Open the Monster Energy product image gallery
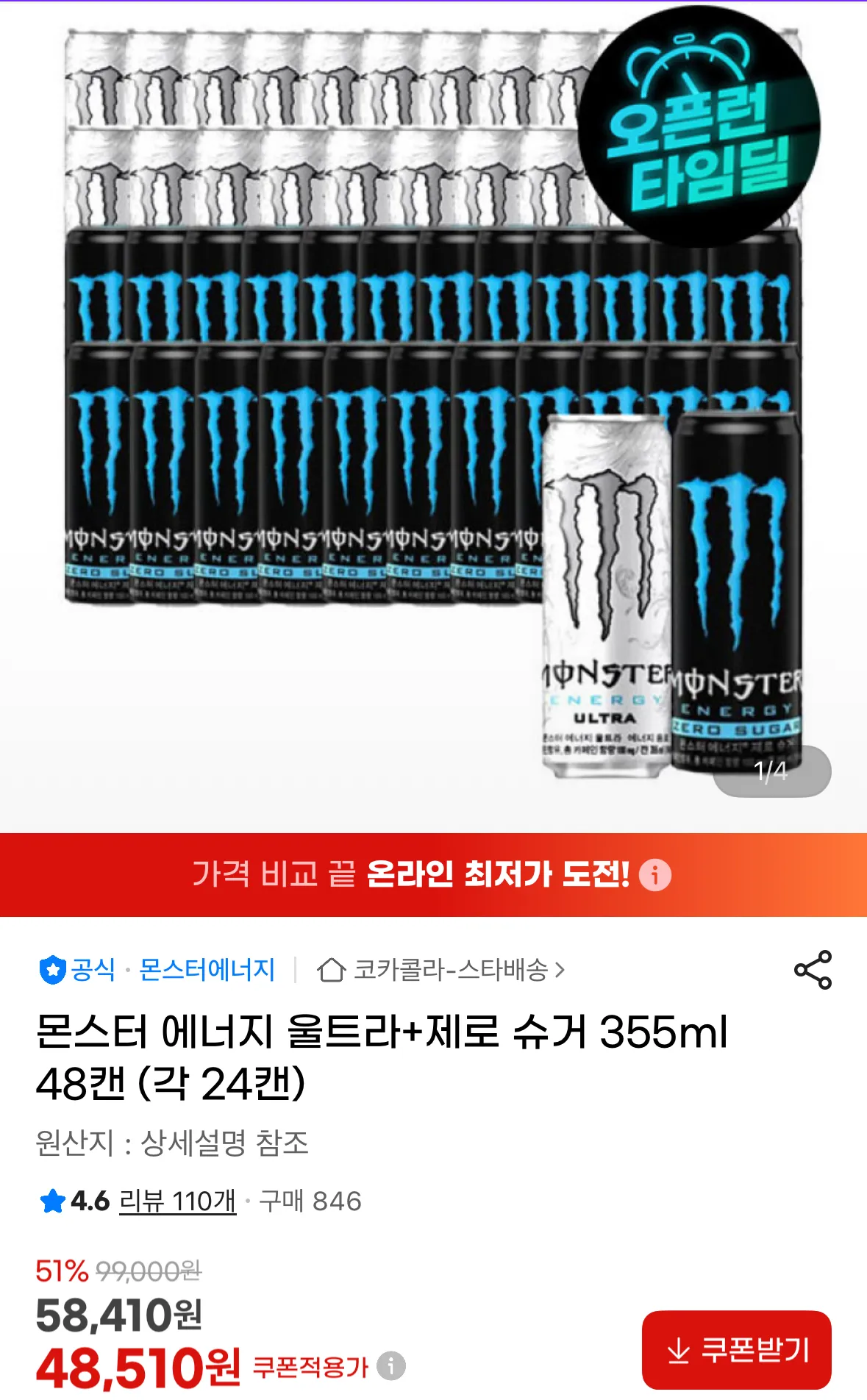Screen dimensions: 867x1400 (x=433, y=412)
